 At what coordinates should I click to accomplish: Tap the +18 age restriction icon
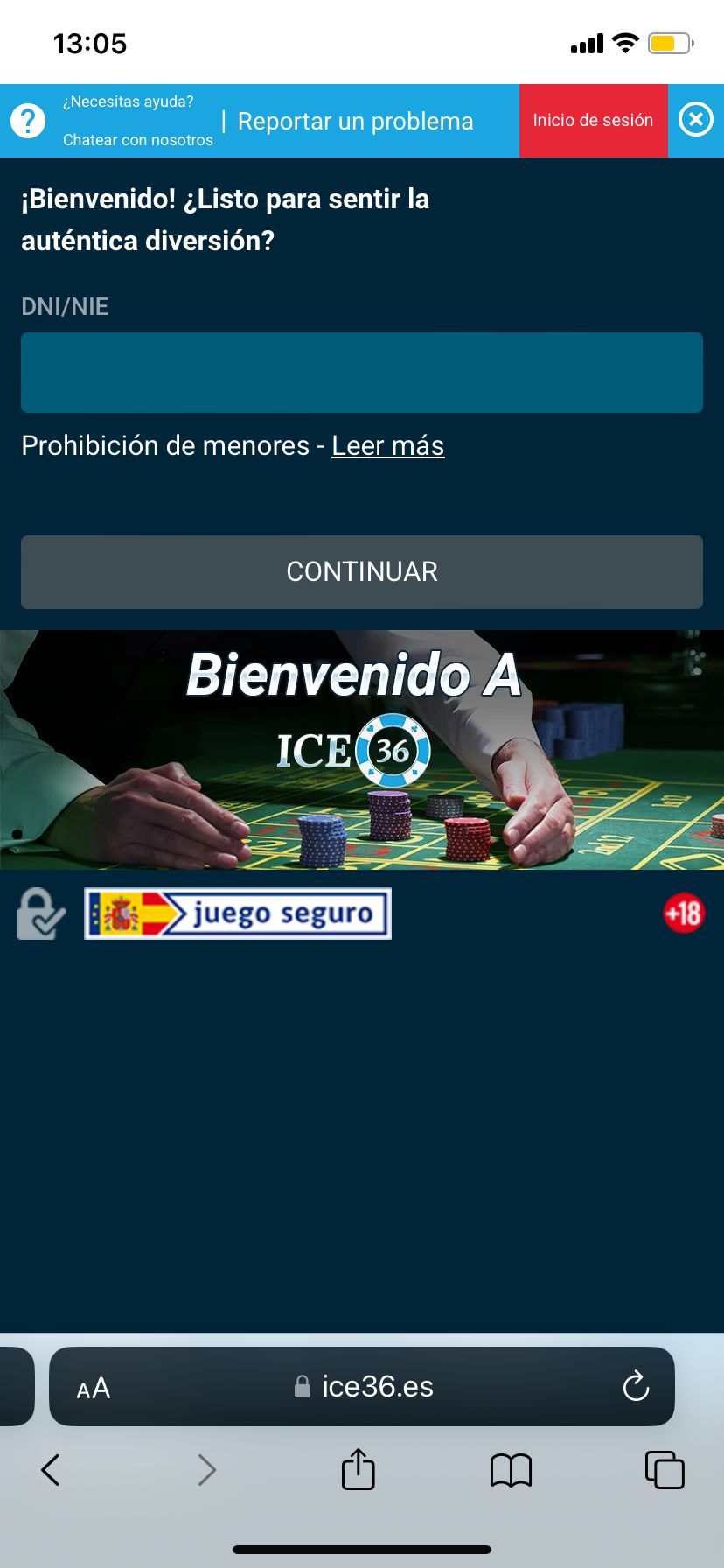tap(683, 913)
